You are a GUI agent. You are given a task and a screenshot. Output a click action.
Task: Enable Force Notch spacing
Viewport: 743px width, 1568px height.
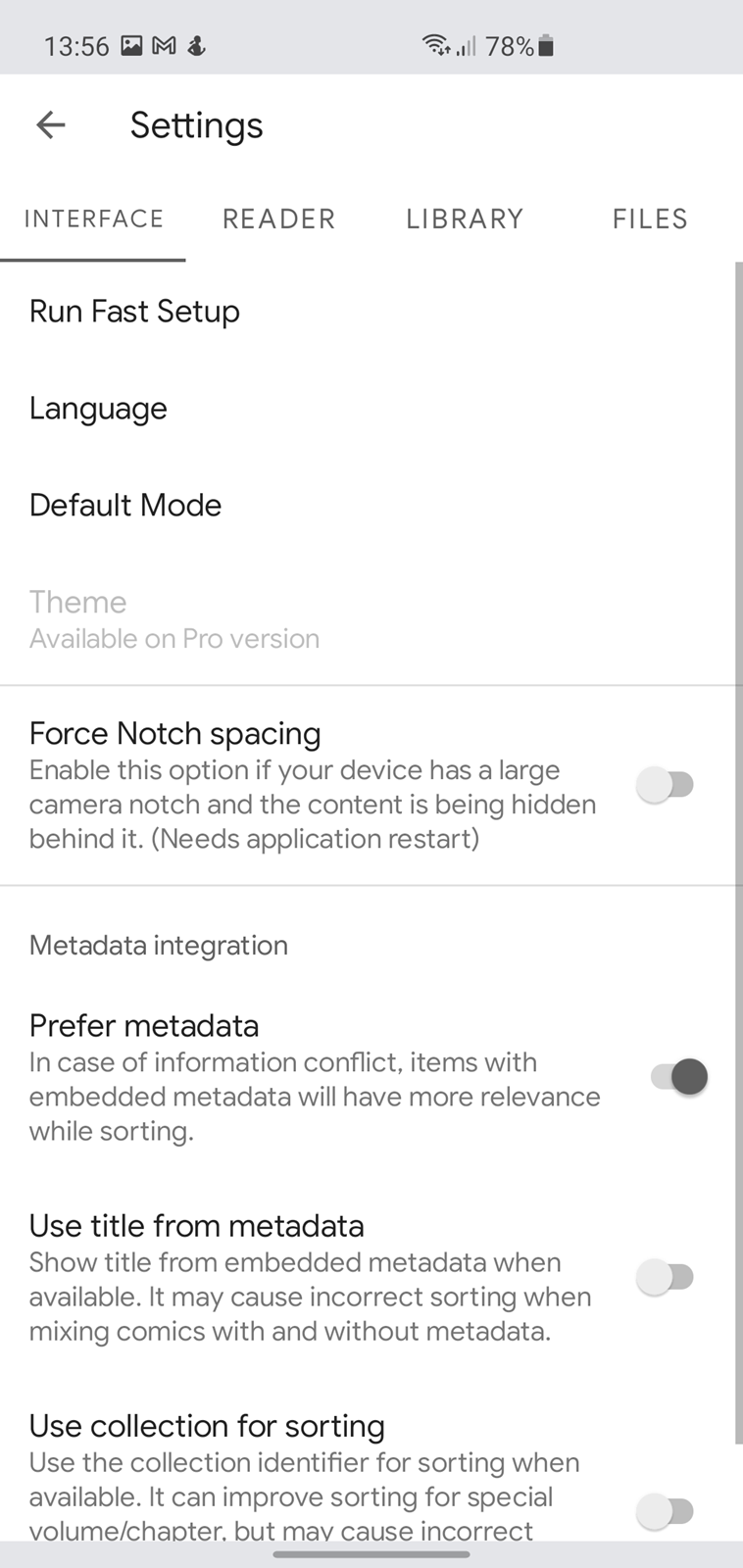coord(666,784)
